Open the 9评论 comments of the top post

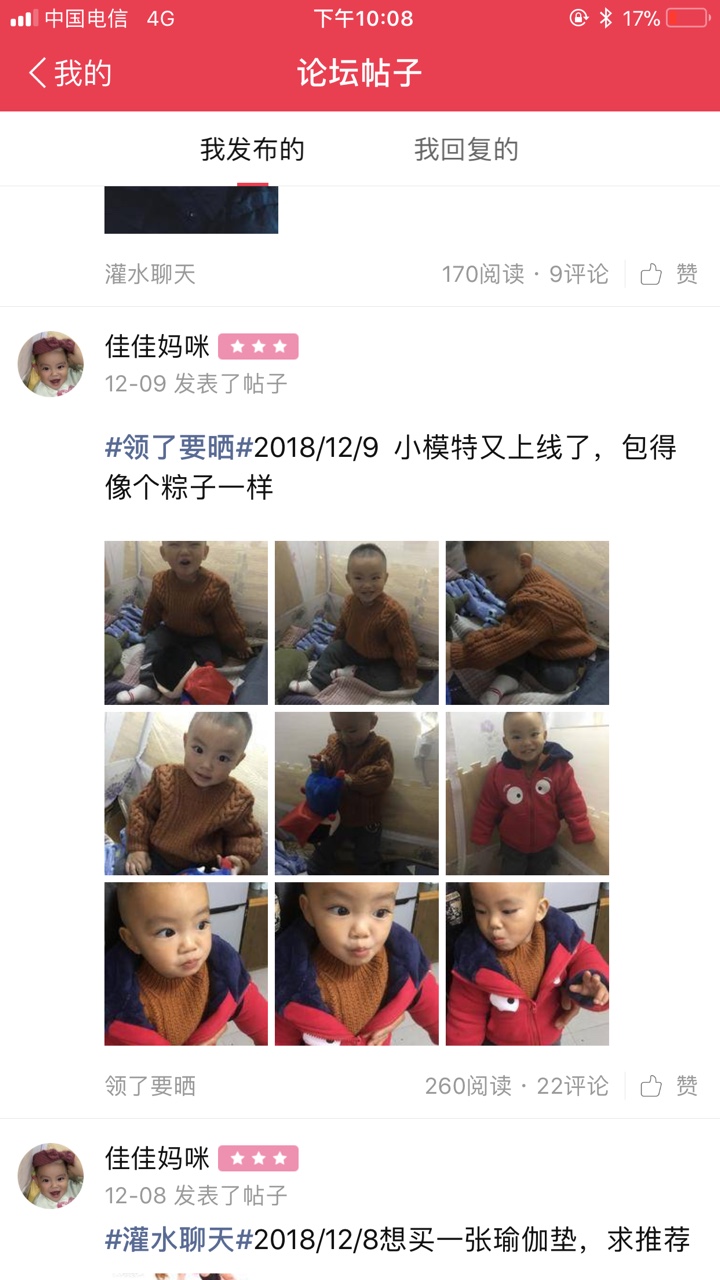pos(579,274)
